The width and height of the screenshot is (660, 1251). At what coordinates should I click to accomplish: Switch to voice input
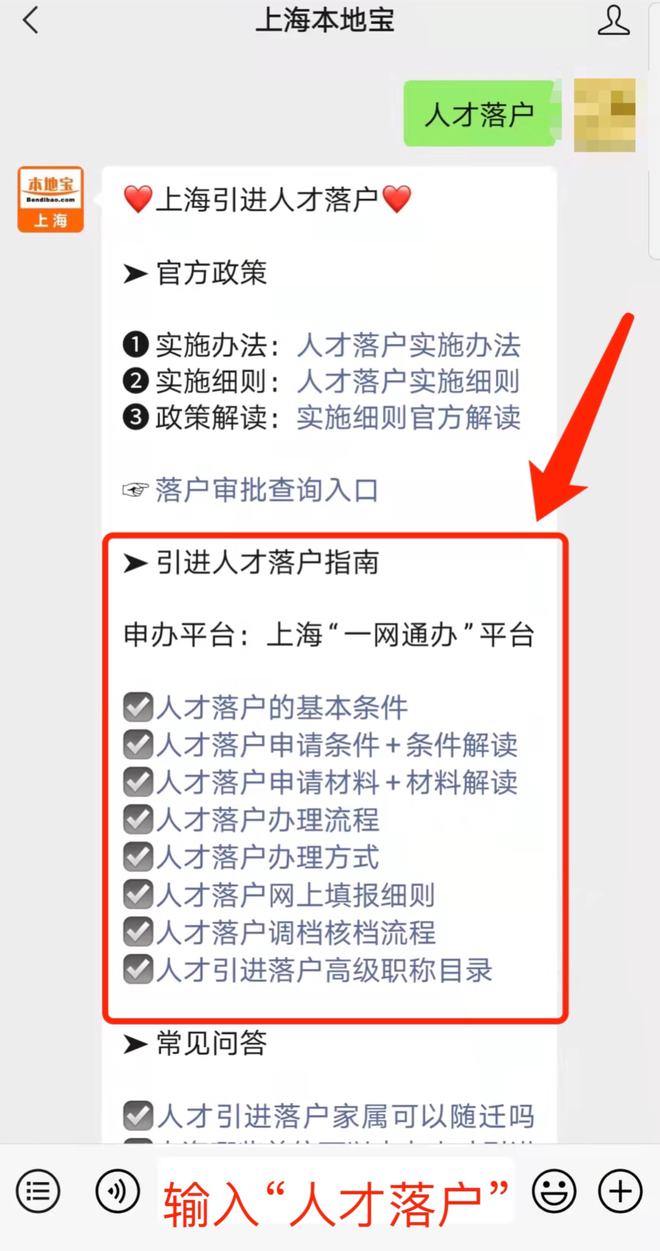pyautogui.click(x=117, y=1191)
